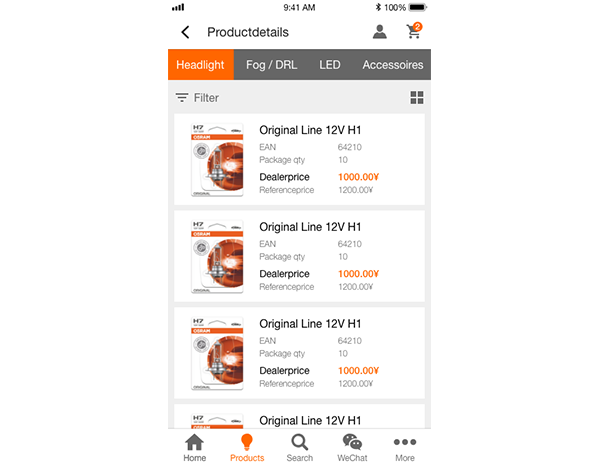The width and height of the screenshot is (600, 468).
Task: Open the Accessoires tab
Action: pyautogui.click(x=392, y=65)
